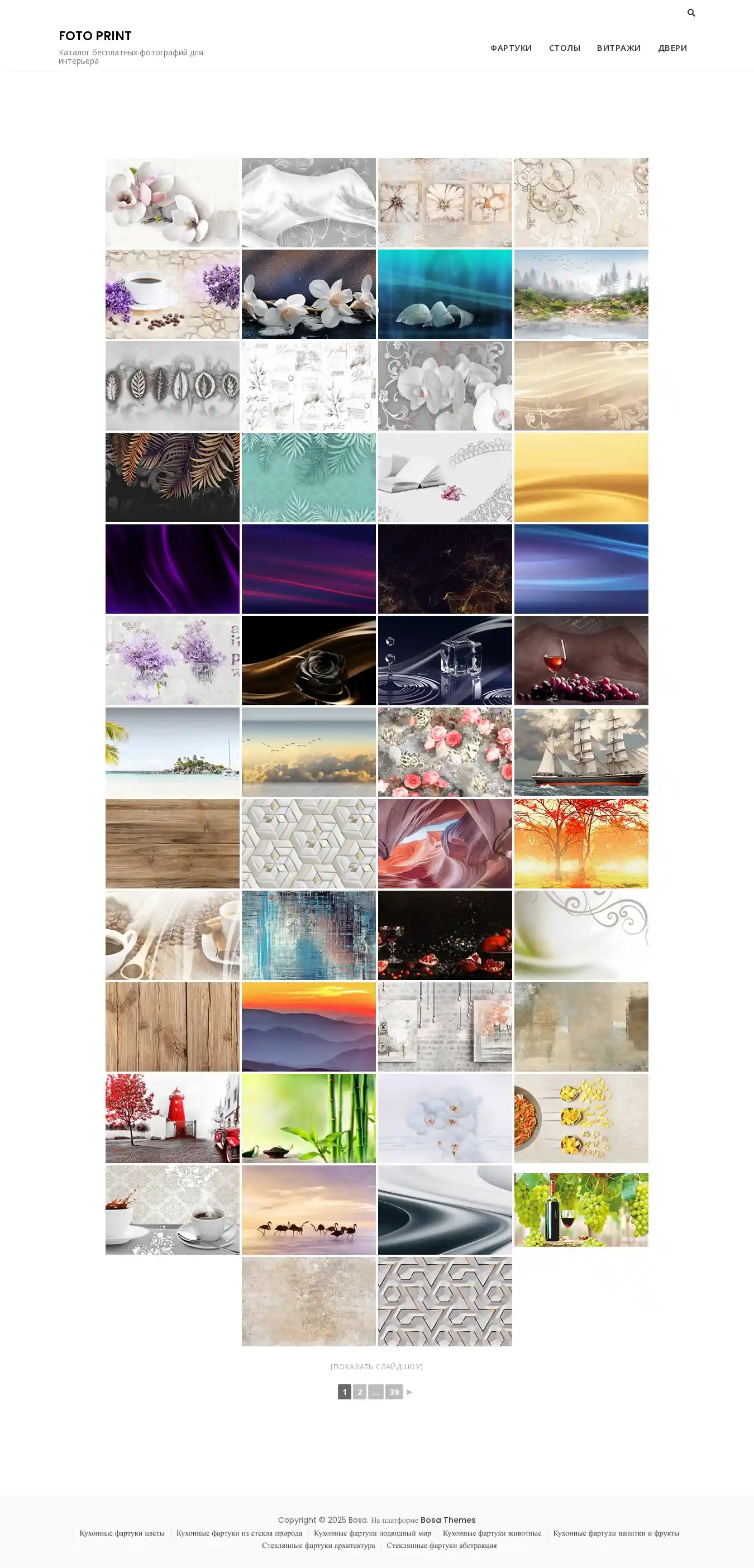Switch to the ВИТРАЖИ section
The image size is (754, 1568).
click(618, 48)
